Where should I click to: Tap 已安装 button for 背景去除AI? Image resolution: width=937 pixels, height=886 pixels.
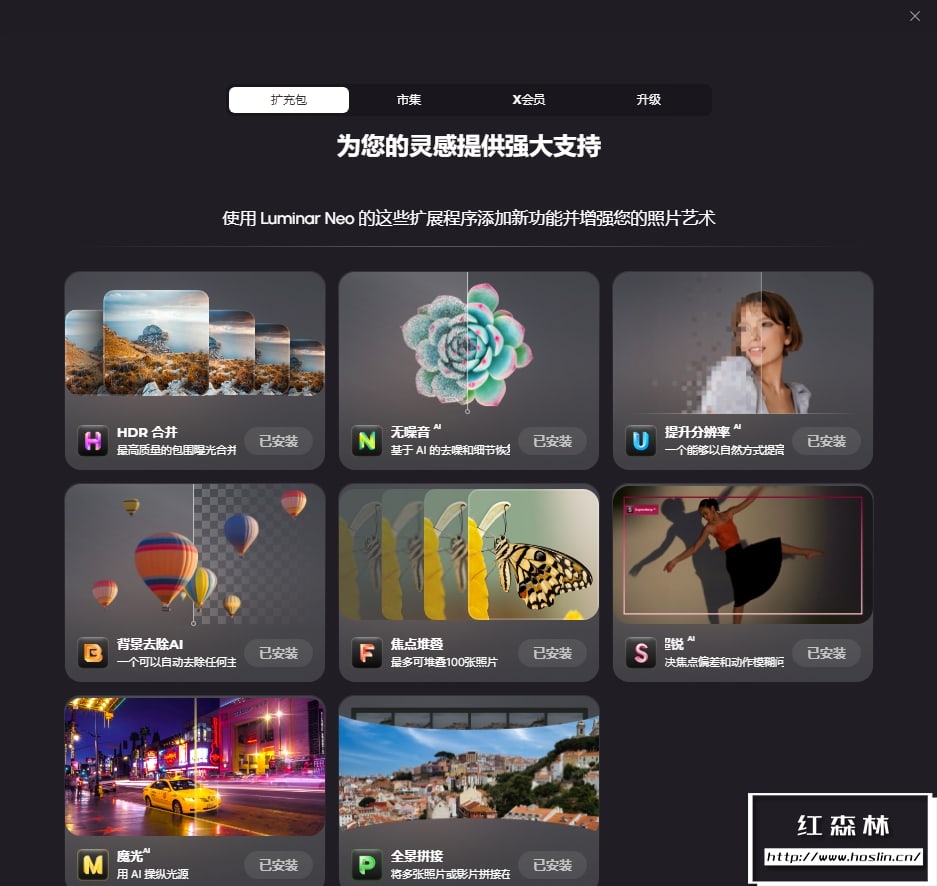(278, 653)
